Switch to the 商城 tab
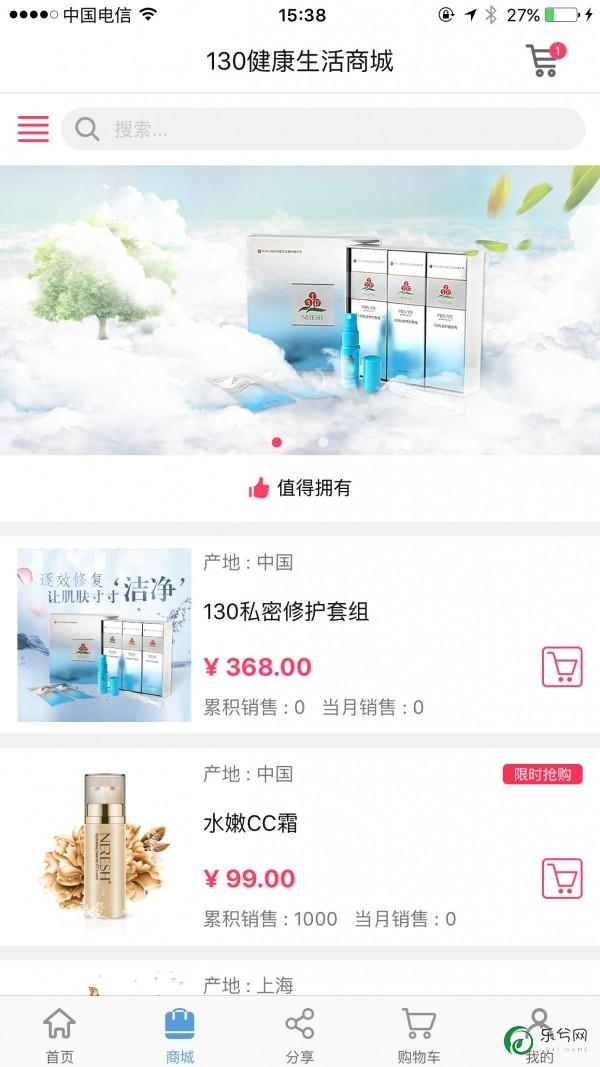The width and height of the screenshot is (600, 1067). 180,1033
